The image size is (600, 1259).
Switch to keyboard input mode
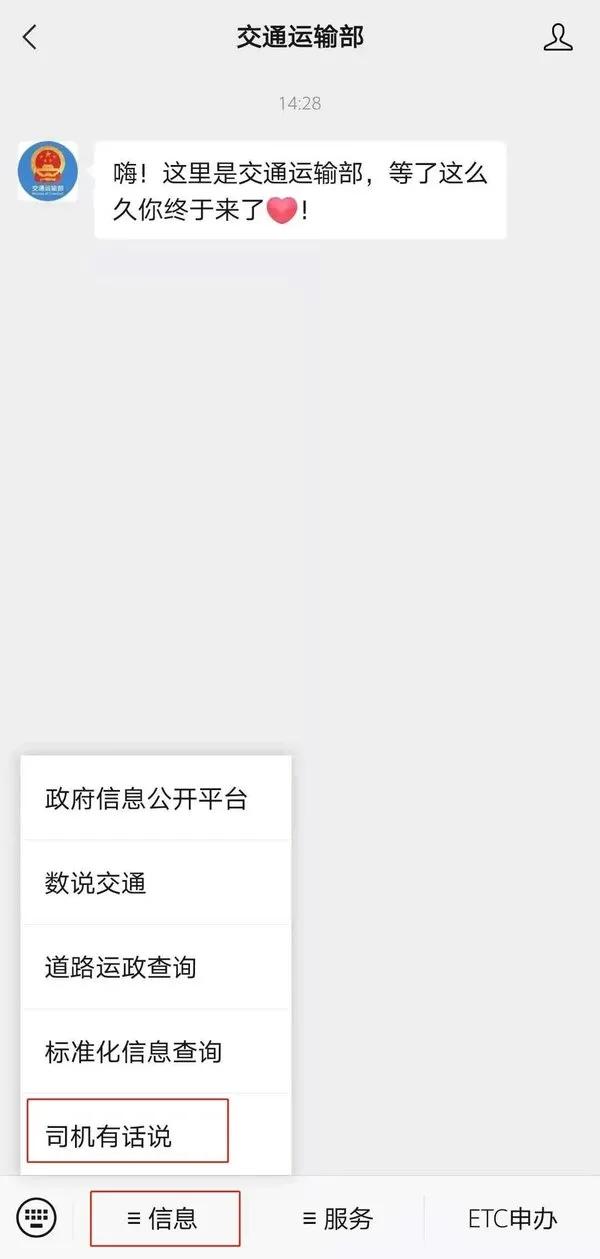point(37,1218)
